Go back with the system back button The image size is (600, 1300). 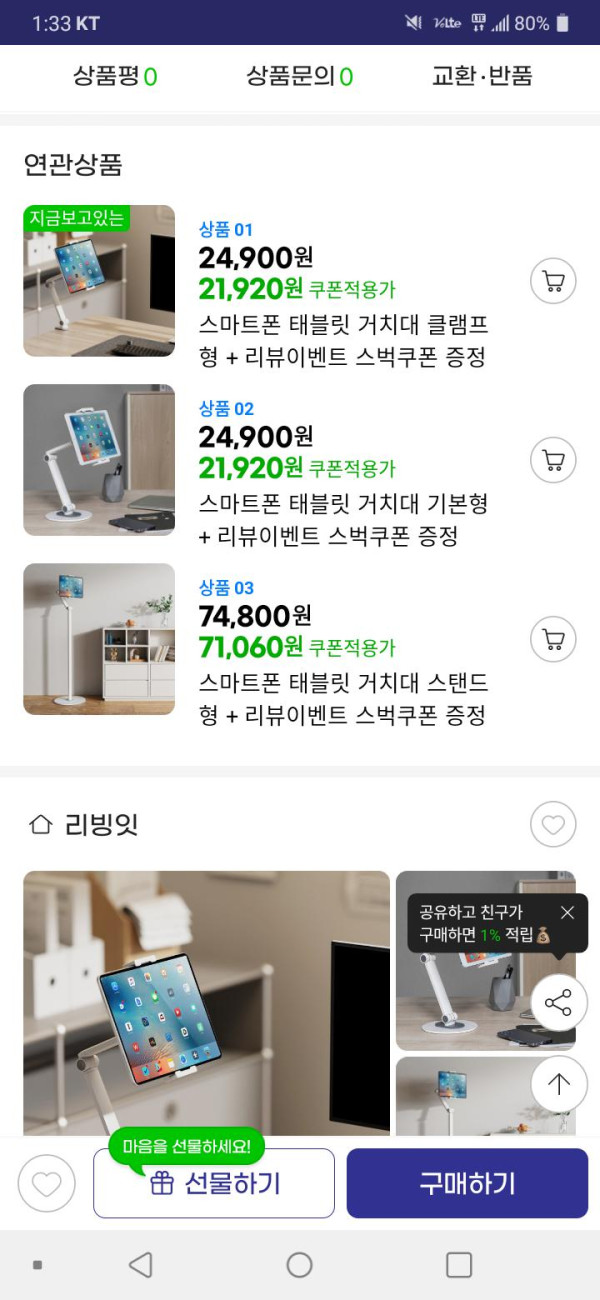pos(141,1265)
